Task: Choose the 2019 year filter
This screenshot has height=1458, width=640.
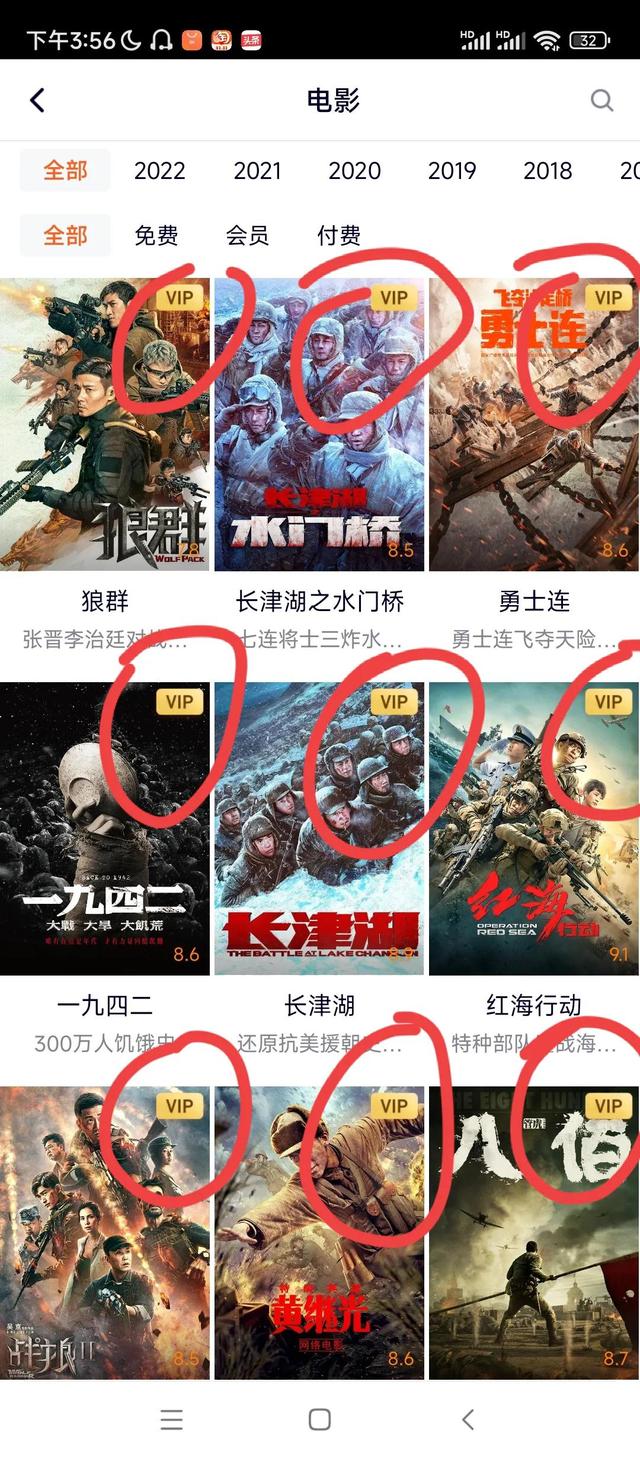Action: (452, 171)
